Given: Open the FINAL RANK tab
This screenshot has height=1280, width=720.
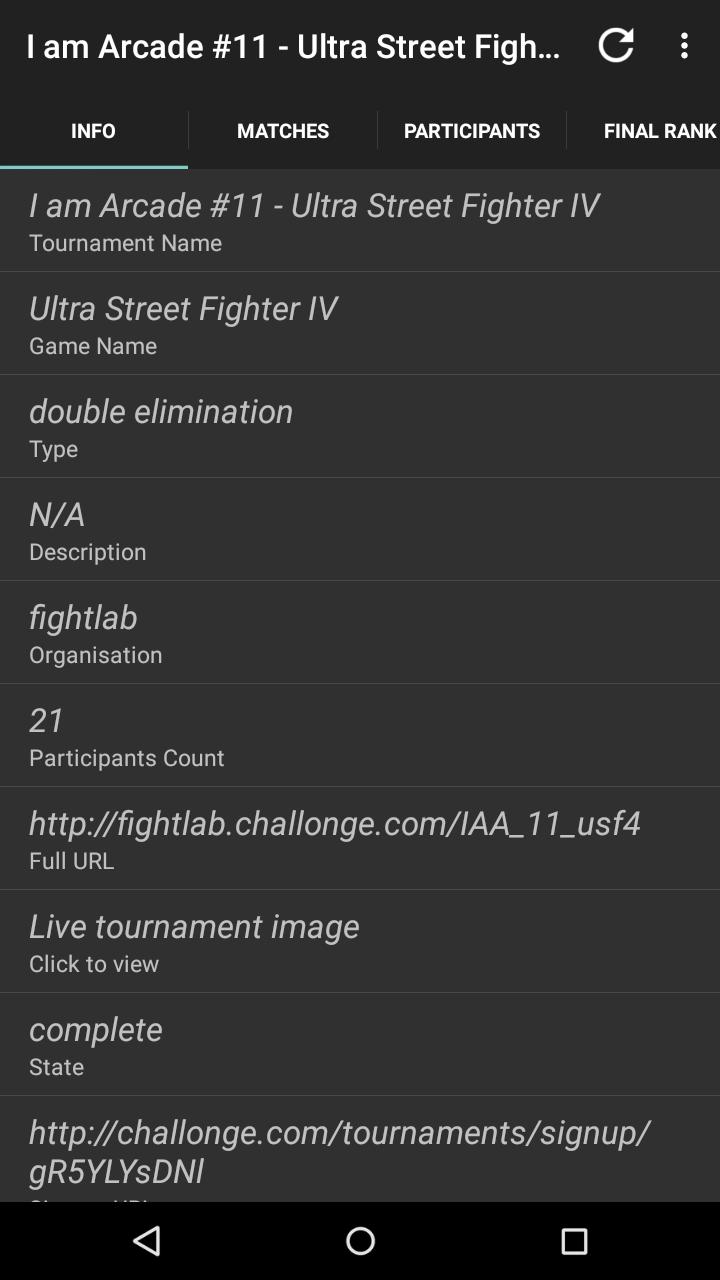Looking at the screenshot, I should 659,130.
